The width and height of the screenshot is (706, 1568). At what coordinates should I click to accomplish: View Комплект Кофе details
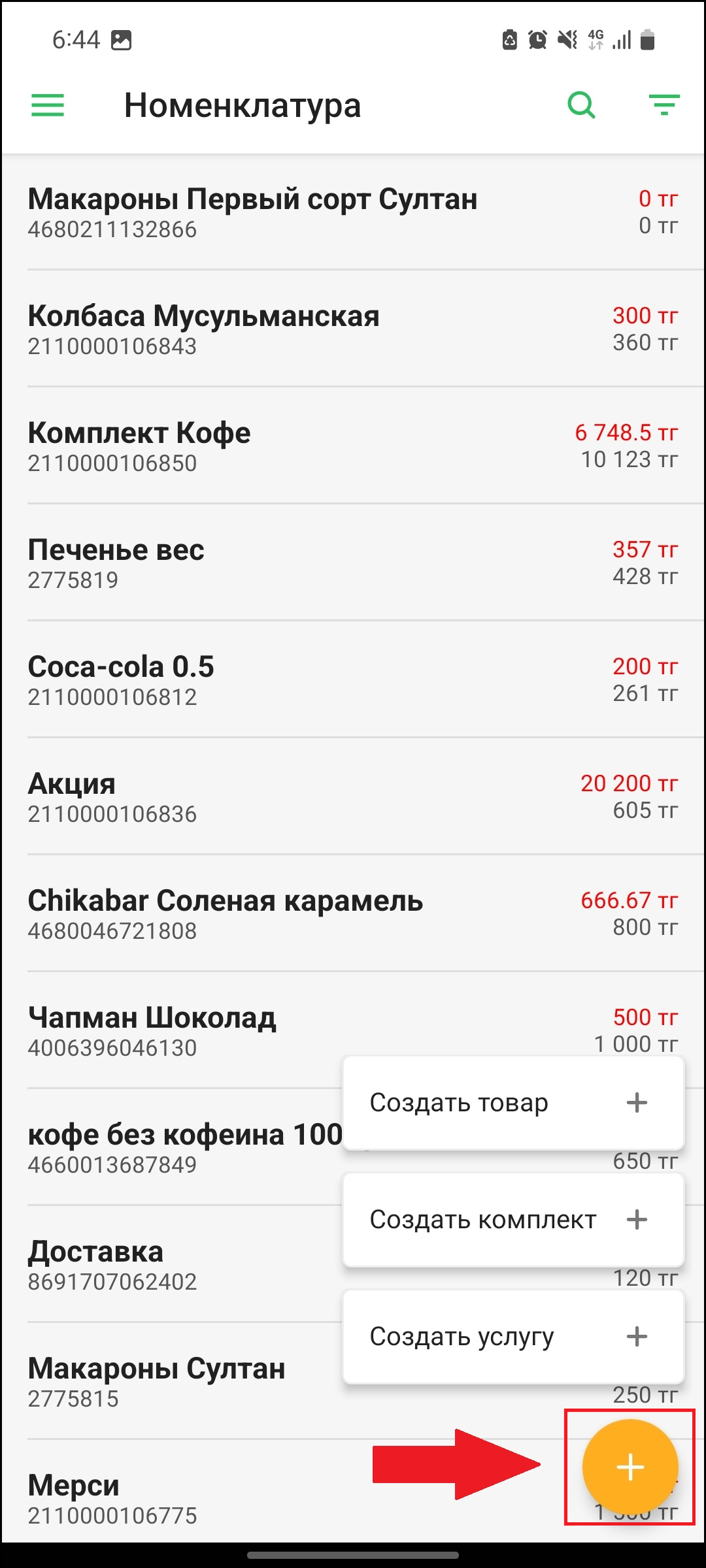[139, 446]
